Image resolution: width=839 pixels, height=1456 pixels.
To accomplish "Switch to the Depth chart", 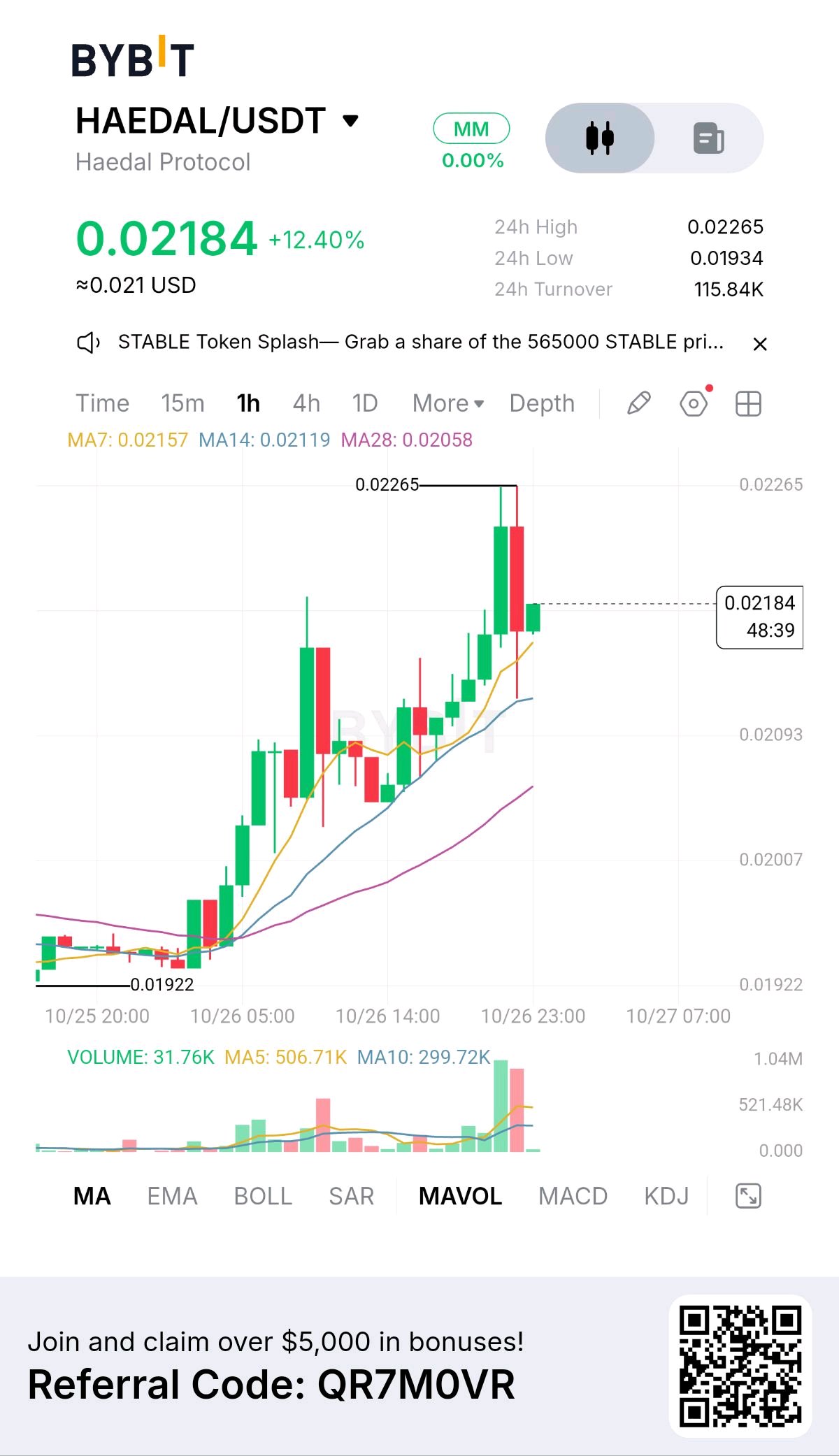I will click(x=542, y=403).
